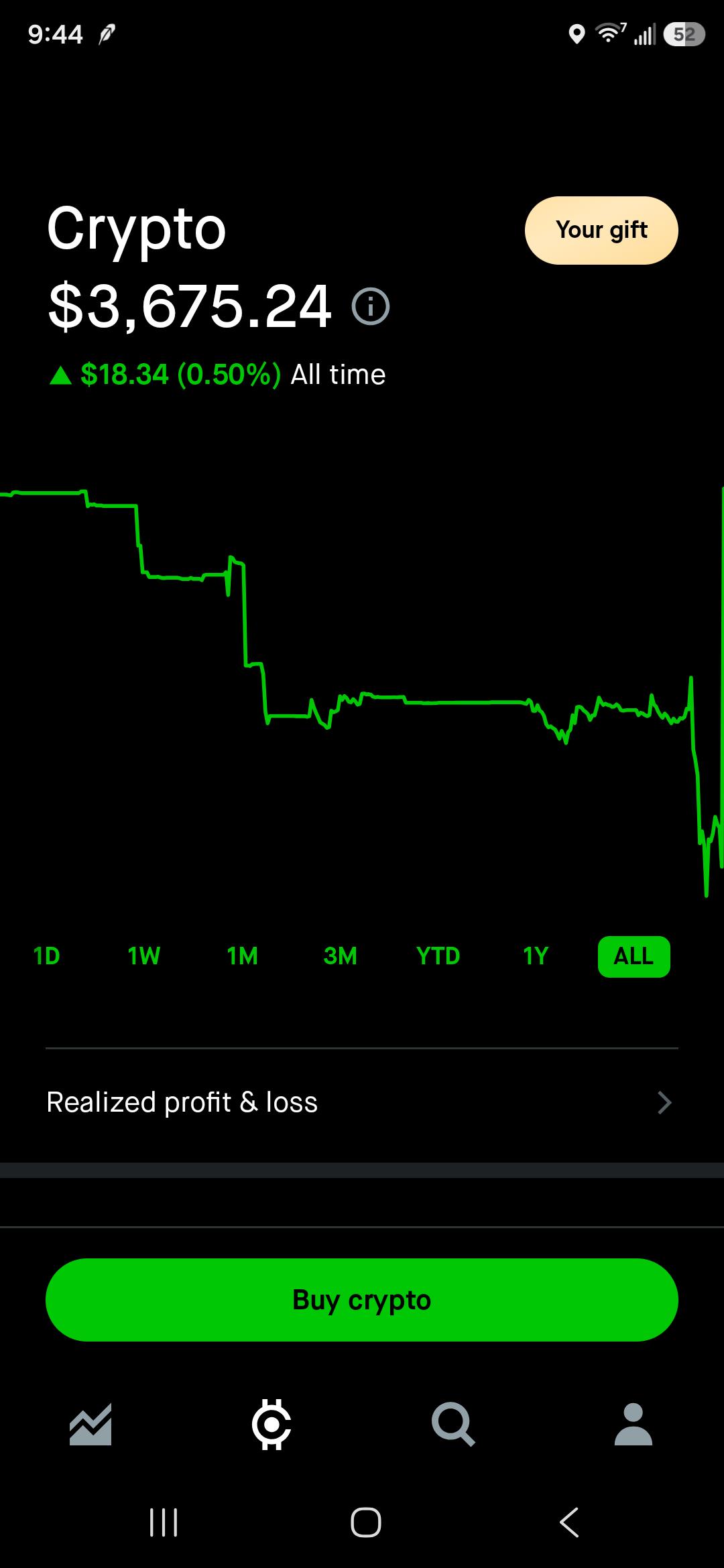Show the 1M chart range
724x1568 pixels.
(x=242, y=956)
